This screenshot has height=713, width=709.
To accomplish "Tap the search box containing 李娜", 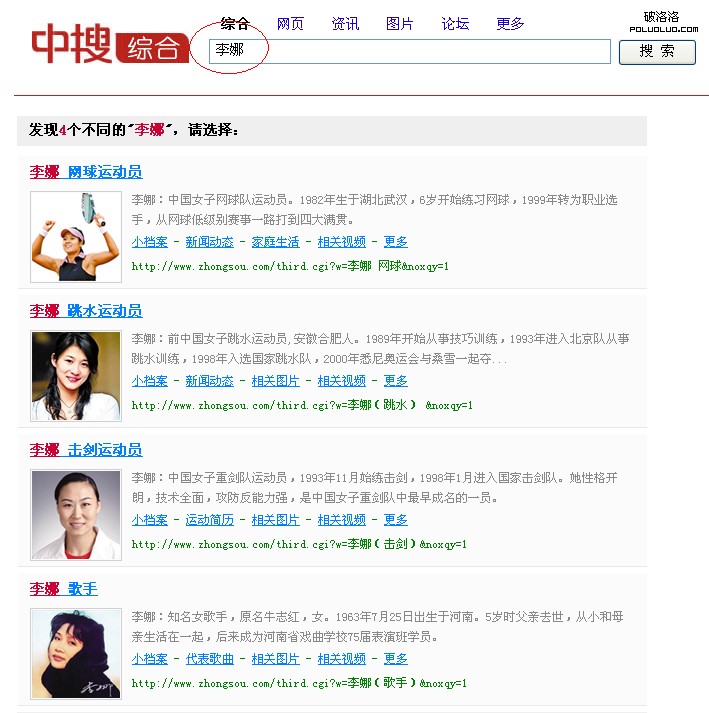I will click(x=409, y=51).
